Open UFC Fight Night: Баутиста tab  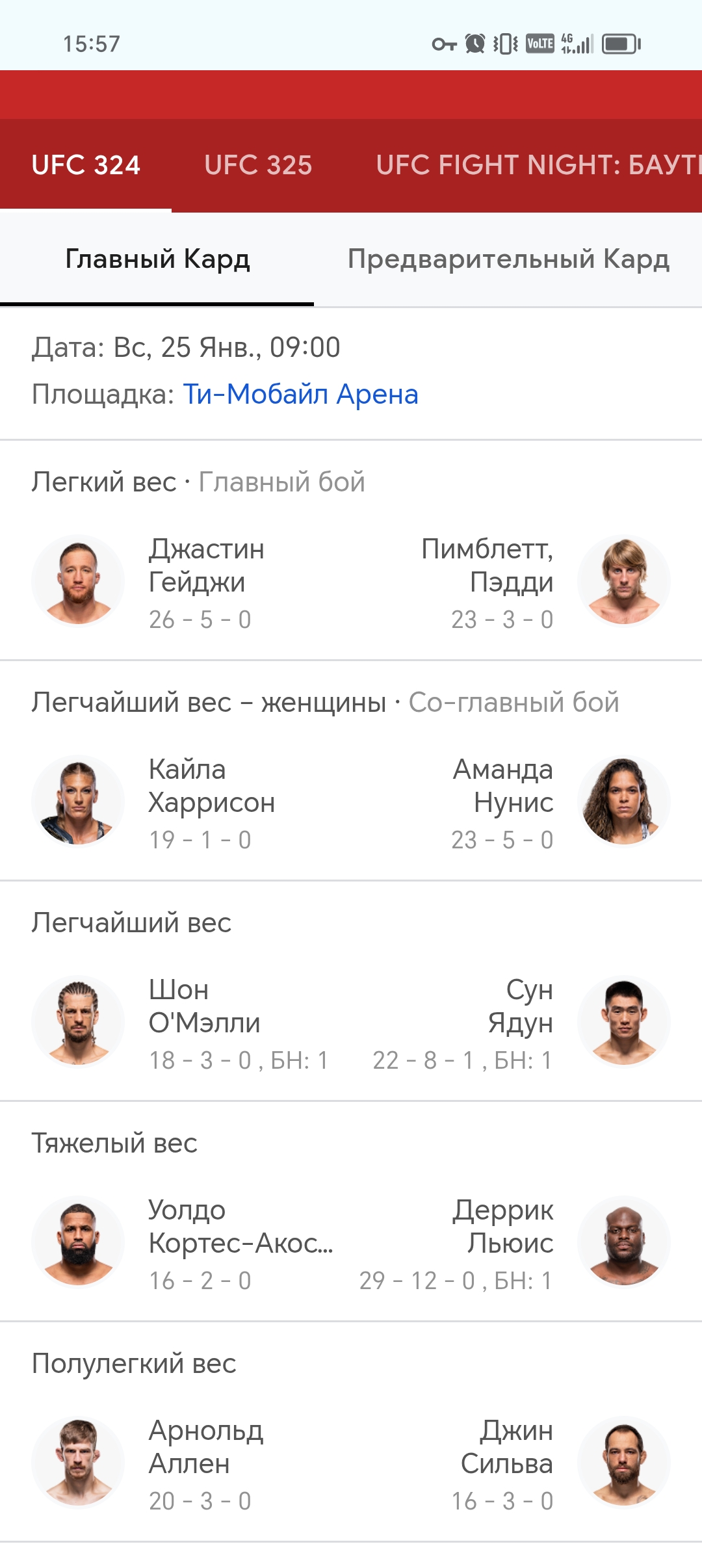(x=537, y=165)
